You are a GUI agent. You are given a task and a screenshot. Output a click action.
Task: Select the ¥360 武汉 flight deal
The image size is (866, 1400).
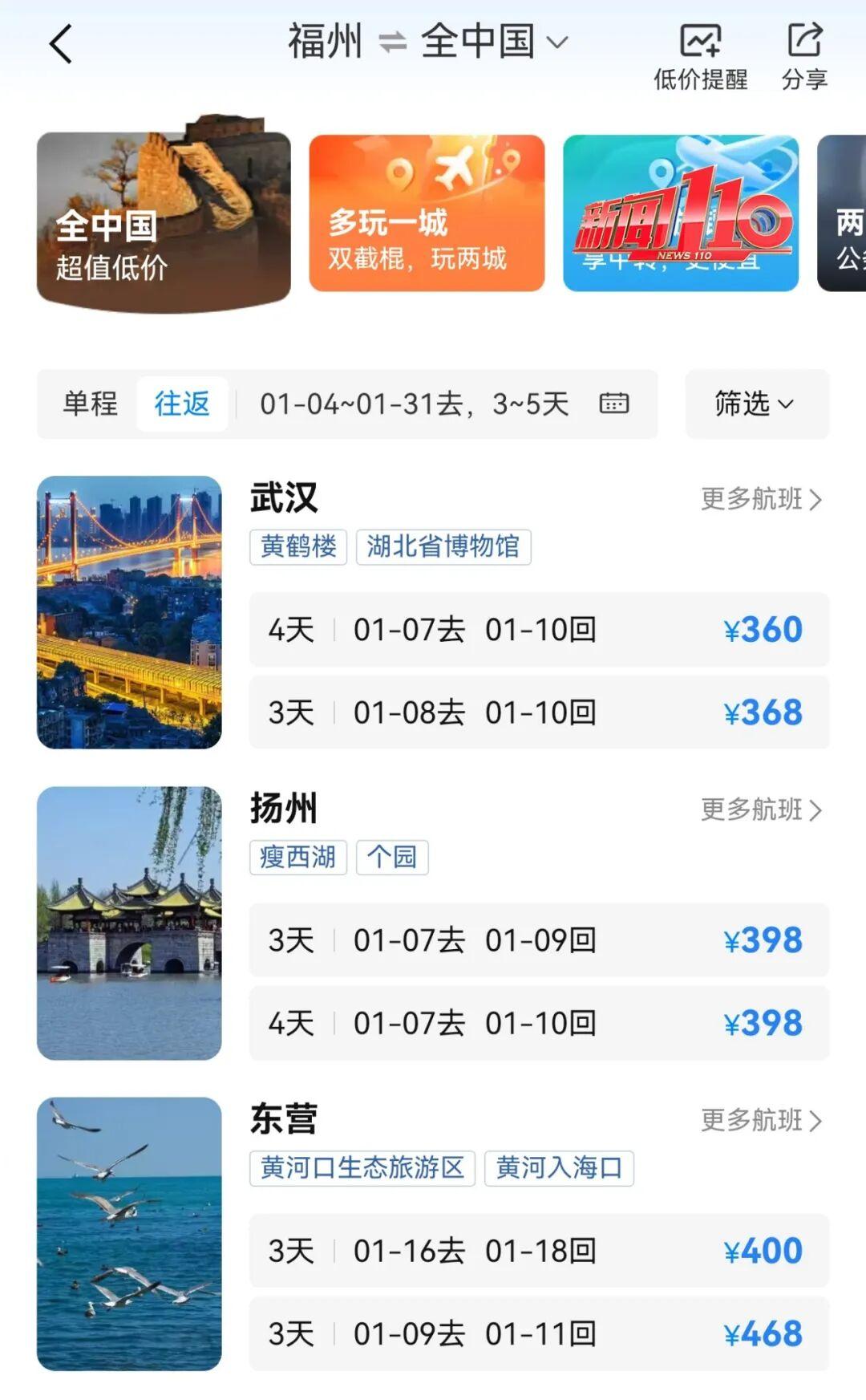[539, 631]
